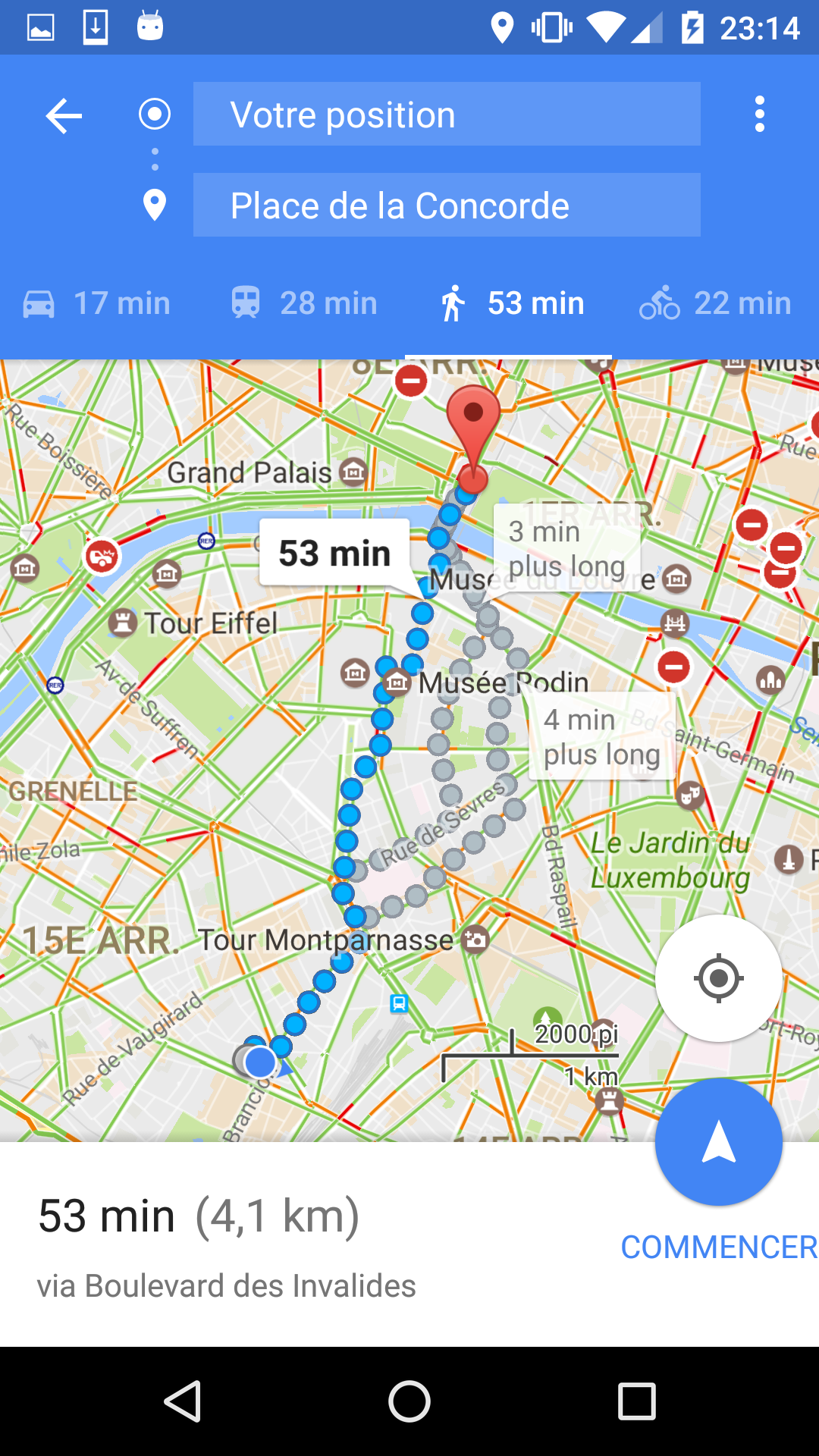This screenshot has height=1456, width=819.
Task: Go to the system home screen
Action: [409, 1401]
